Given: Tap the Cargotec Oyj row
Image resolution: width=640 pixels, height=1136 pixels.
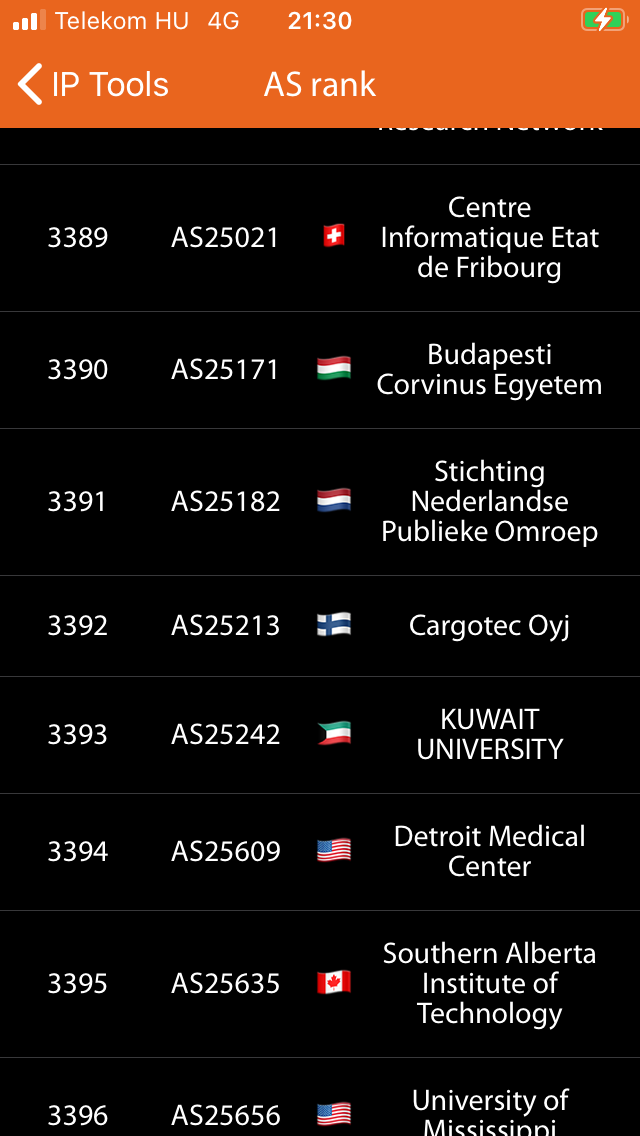Looking at the screenshot, I should click(320, 626).
